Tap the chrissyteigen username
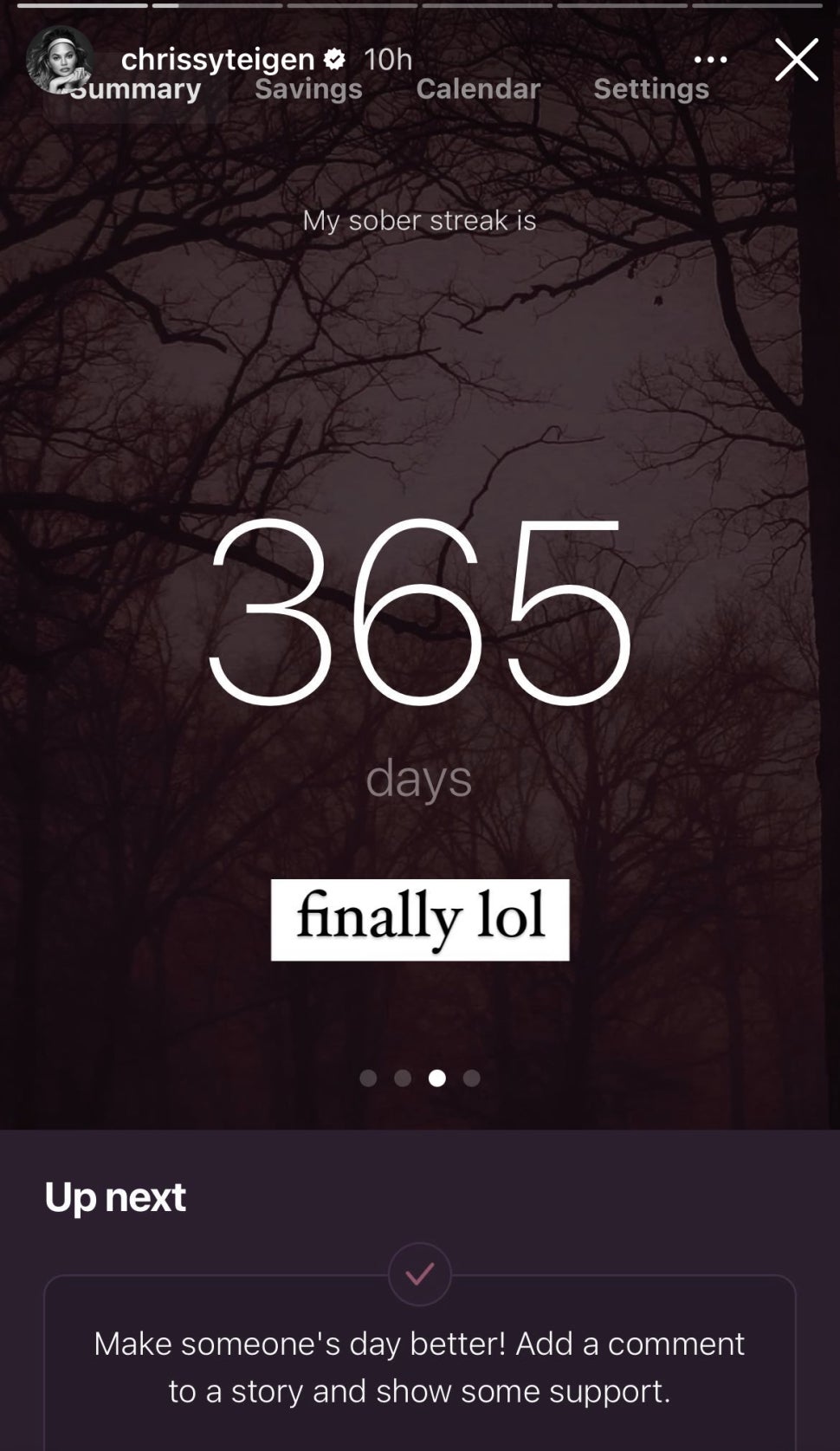 point(217,59)
